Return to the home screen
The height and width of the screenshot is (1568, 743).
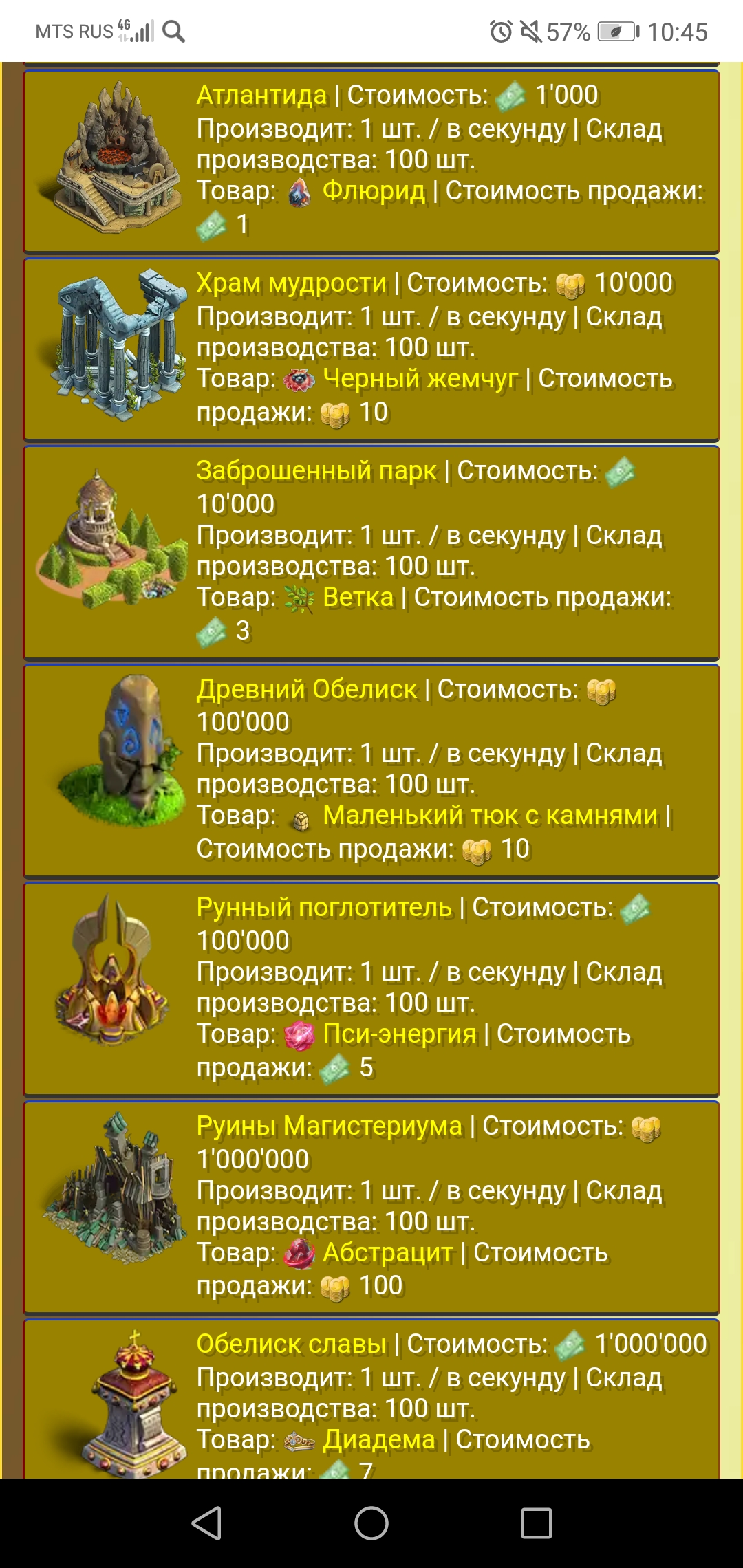[x=371, y=1523]
